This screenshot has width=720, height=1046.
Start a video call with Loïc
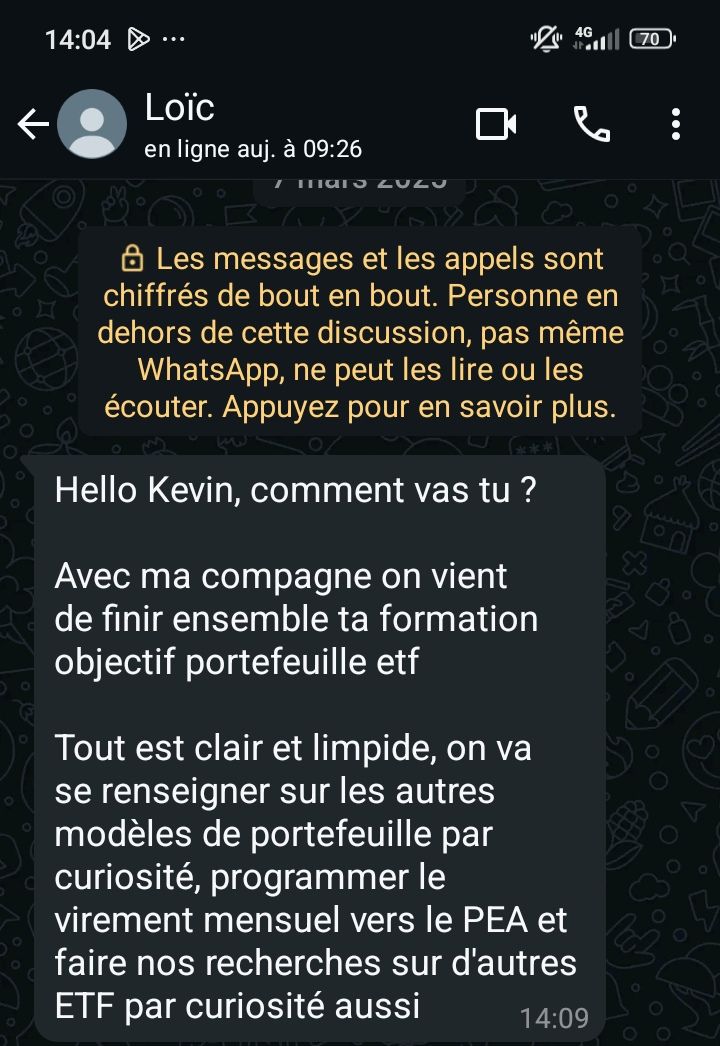496,124
